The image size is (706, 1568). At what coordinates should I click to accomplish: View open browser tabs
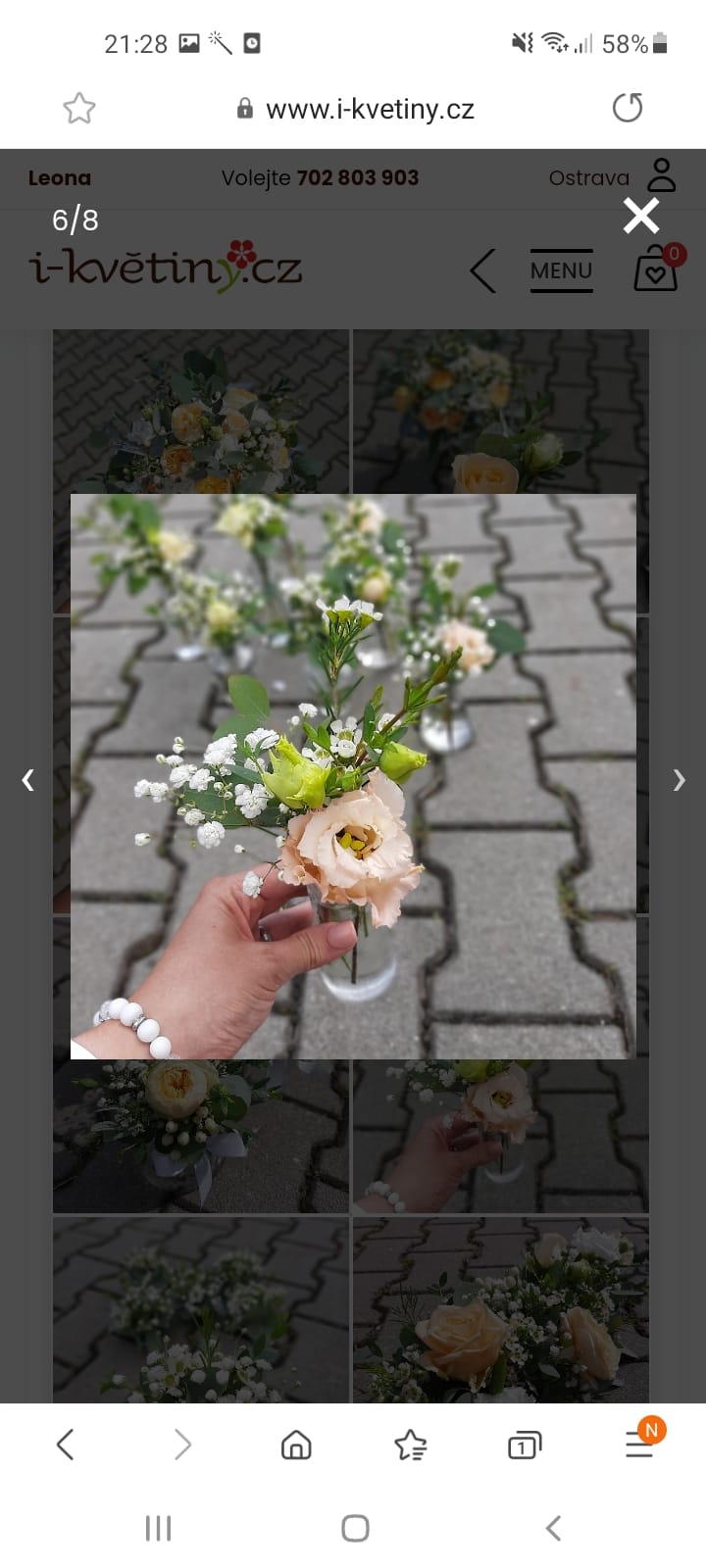(x=525, y=1445)
